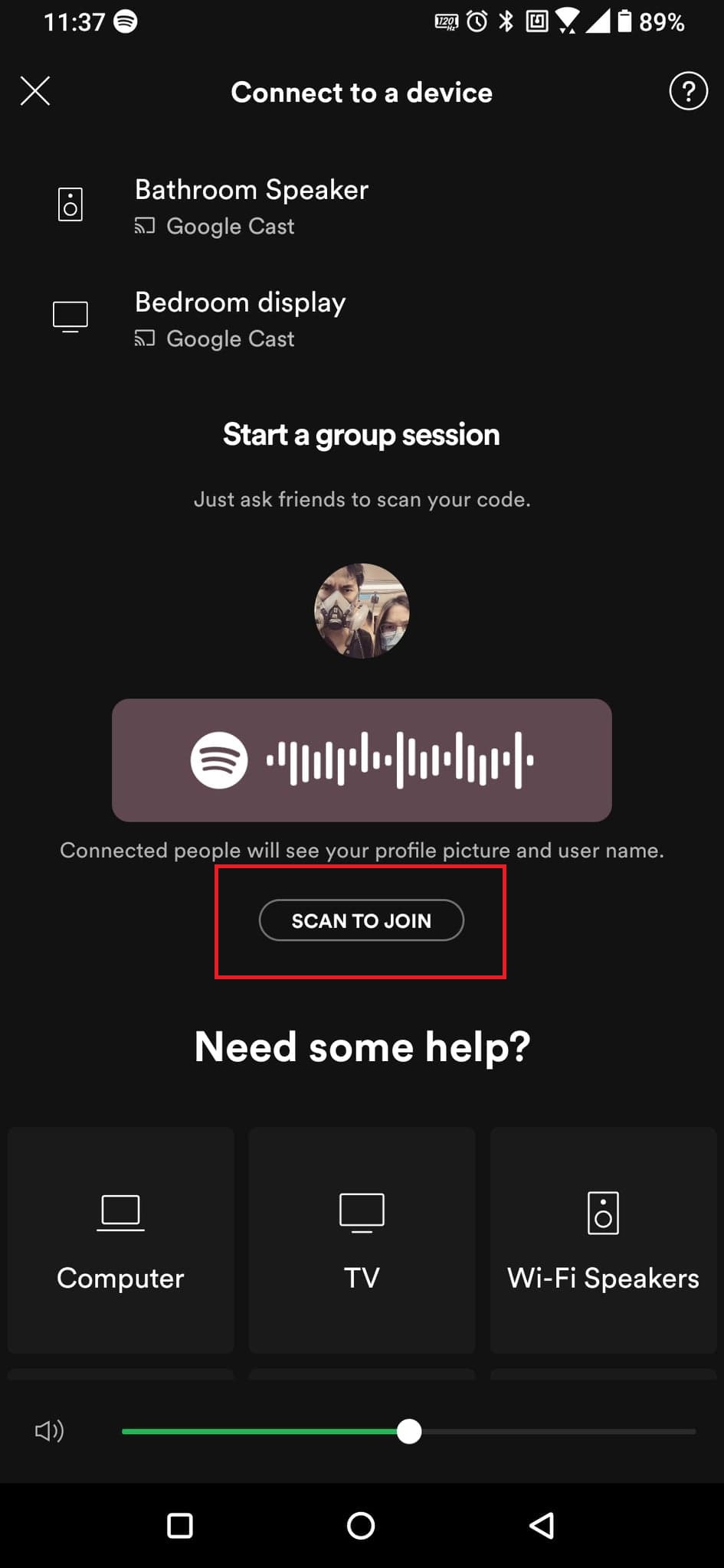
Task: Connect to Bathroom Speaker
Action: [x=251, y=205]
